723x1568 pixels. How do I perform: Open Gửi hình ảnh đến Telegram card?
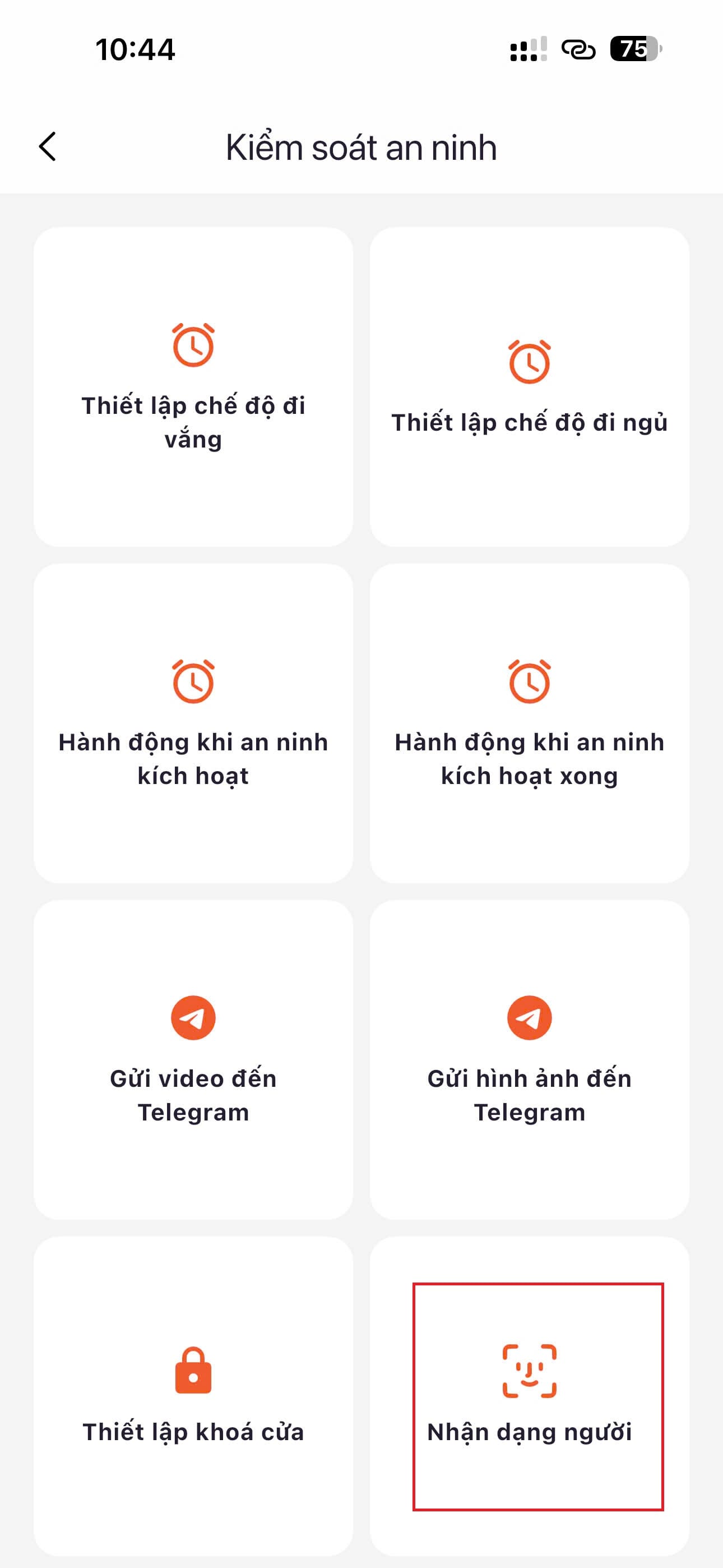click(529, 1059)
